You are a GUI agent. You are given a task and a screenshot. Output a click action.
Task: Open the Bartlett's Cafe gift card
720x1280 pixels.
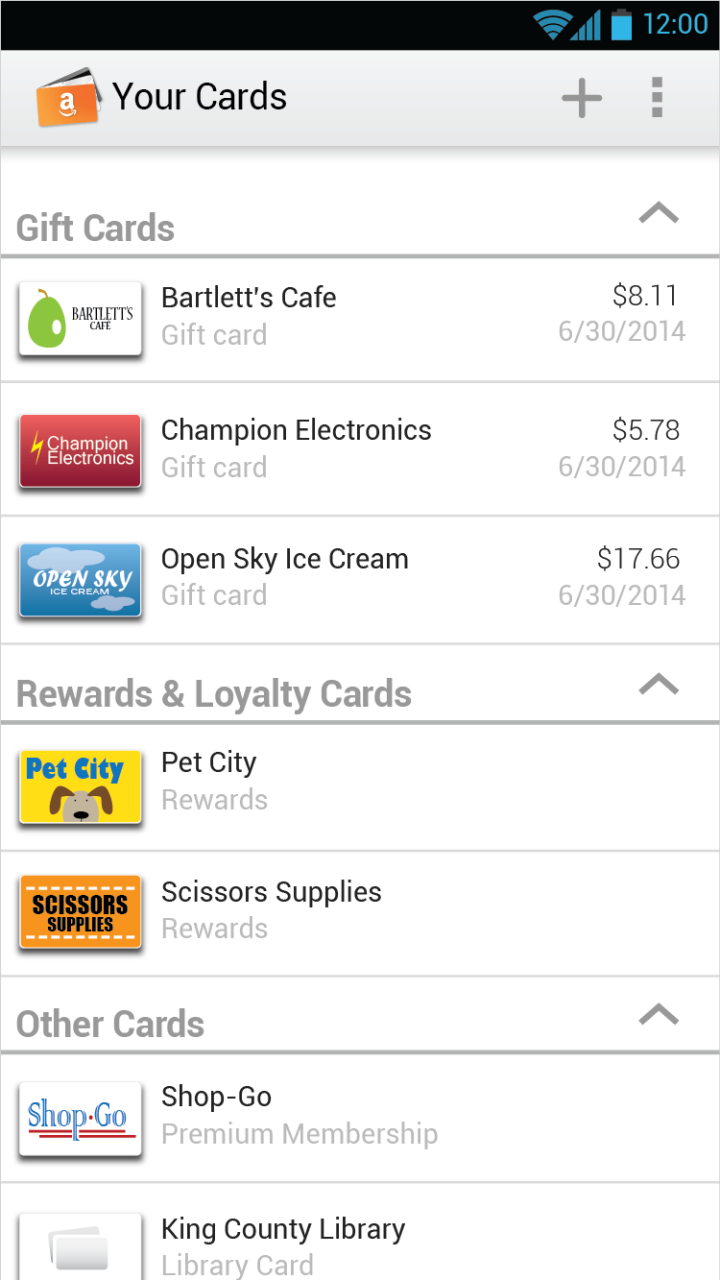pyautogui.click(x=360, y=318)
